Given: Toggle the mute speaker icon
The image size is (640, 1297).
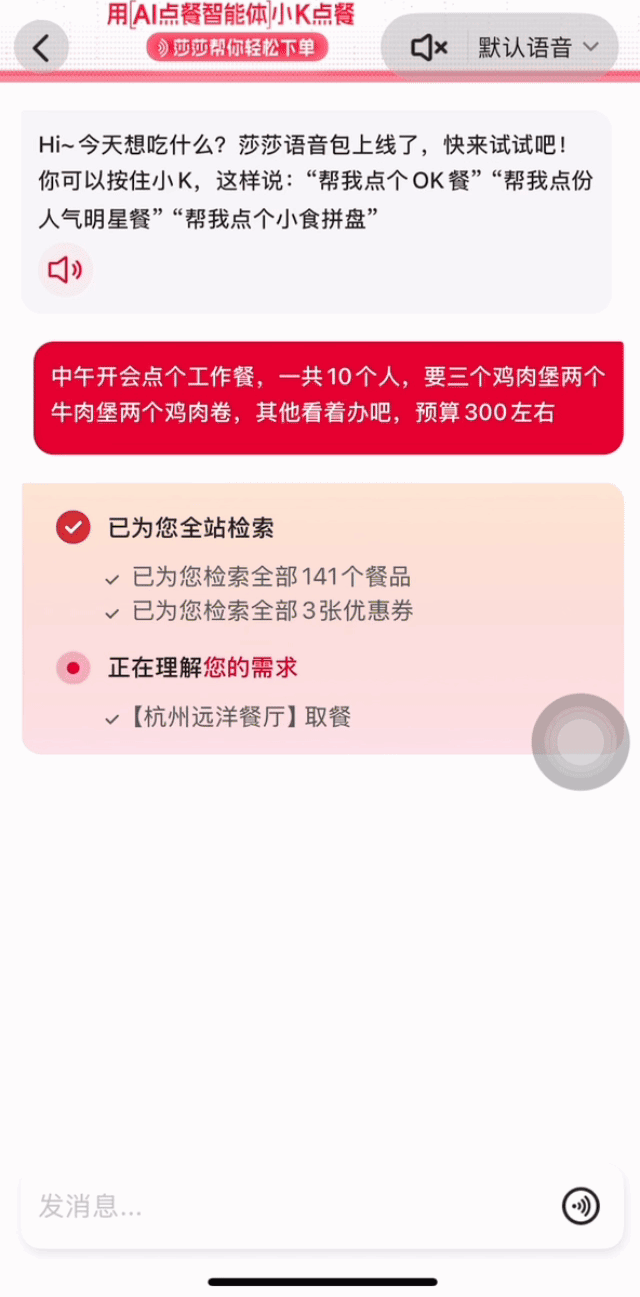Looking at the screenshot, I should click(429, 48).
